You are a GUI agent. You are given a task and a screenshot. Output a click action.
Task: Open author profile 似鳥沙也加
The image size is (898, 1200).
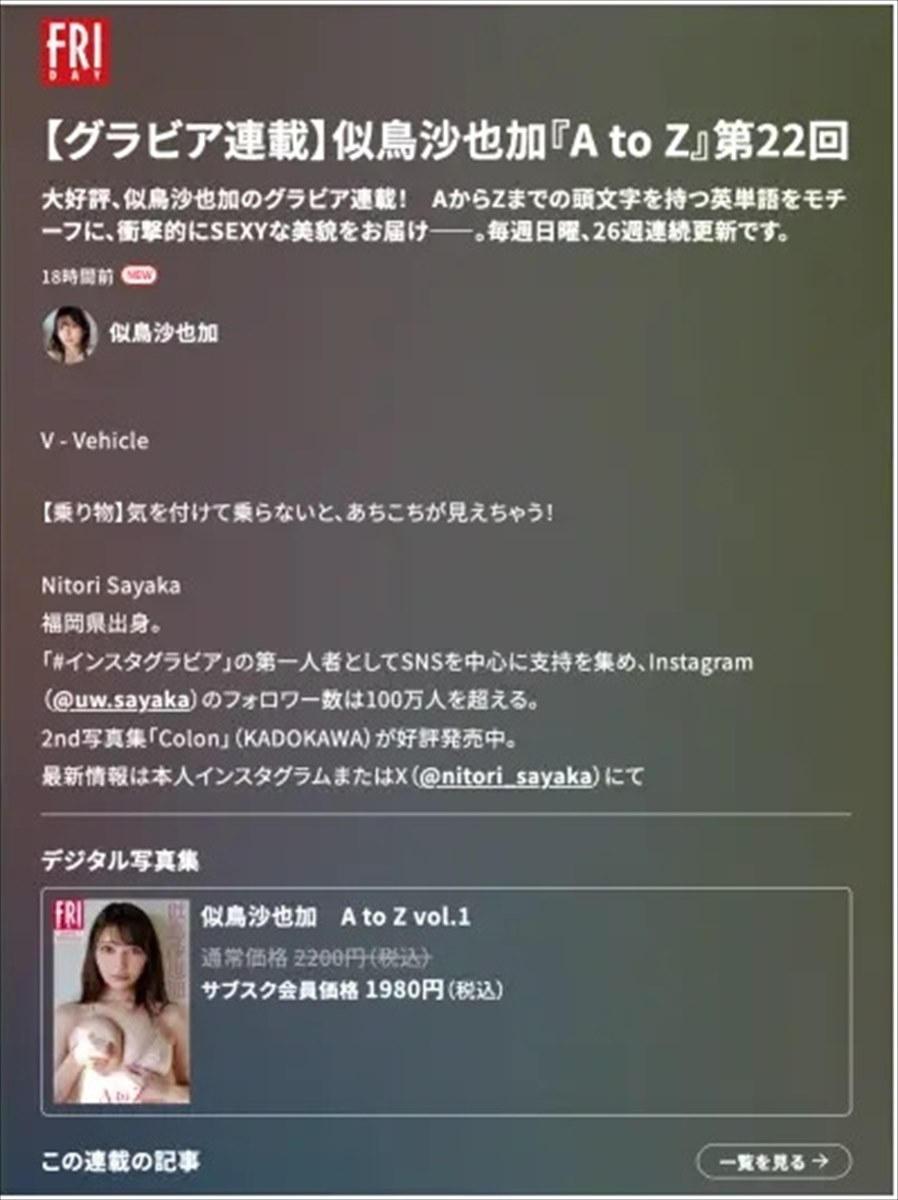click(x=163, y=335)
